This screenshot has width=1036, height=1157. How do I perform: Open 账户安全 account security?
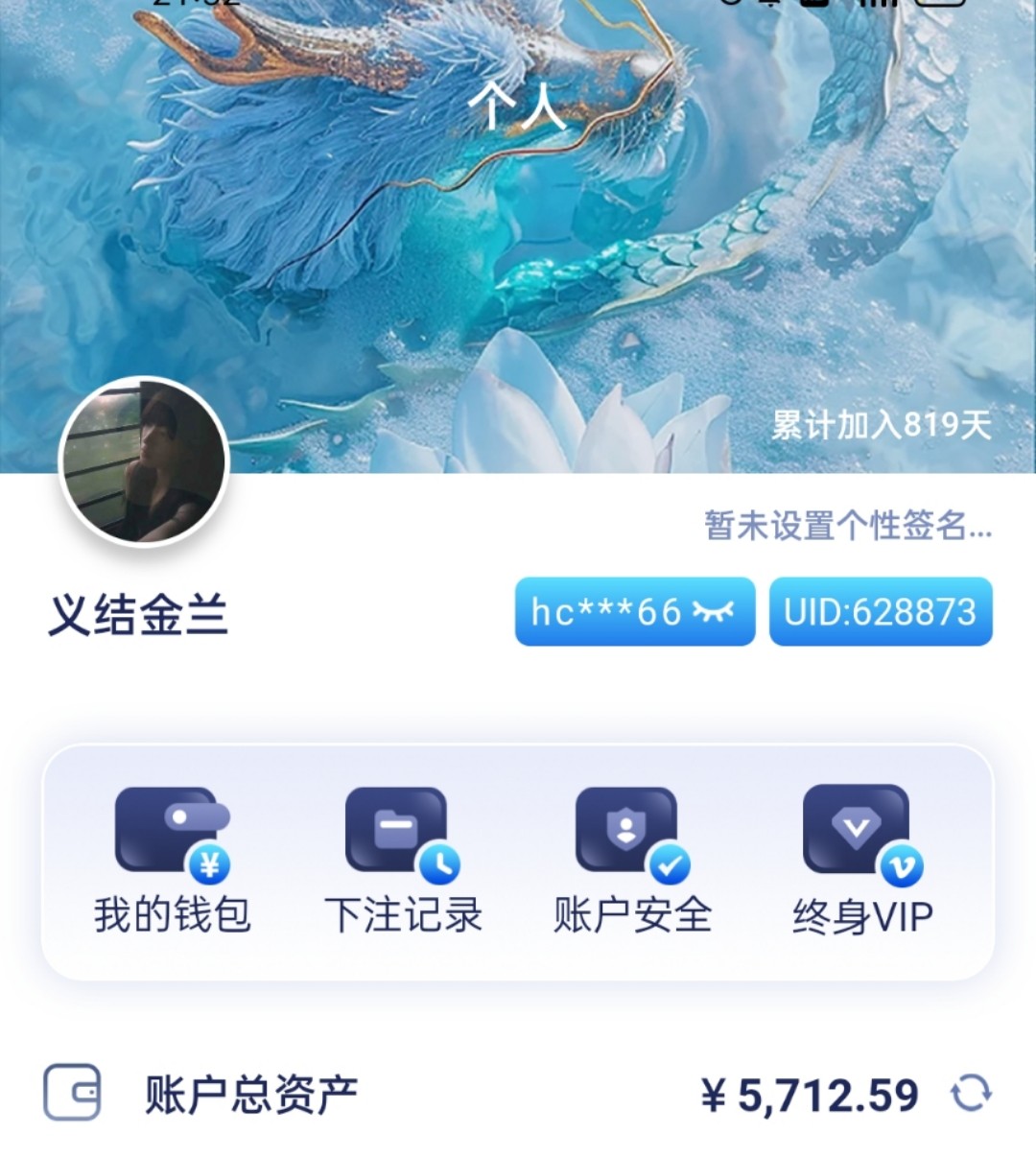click(x=632, y=860)
